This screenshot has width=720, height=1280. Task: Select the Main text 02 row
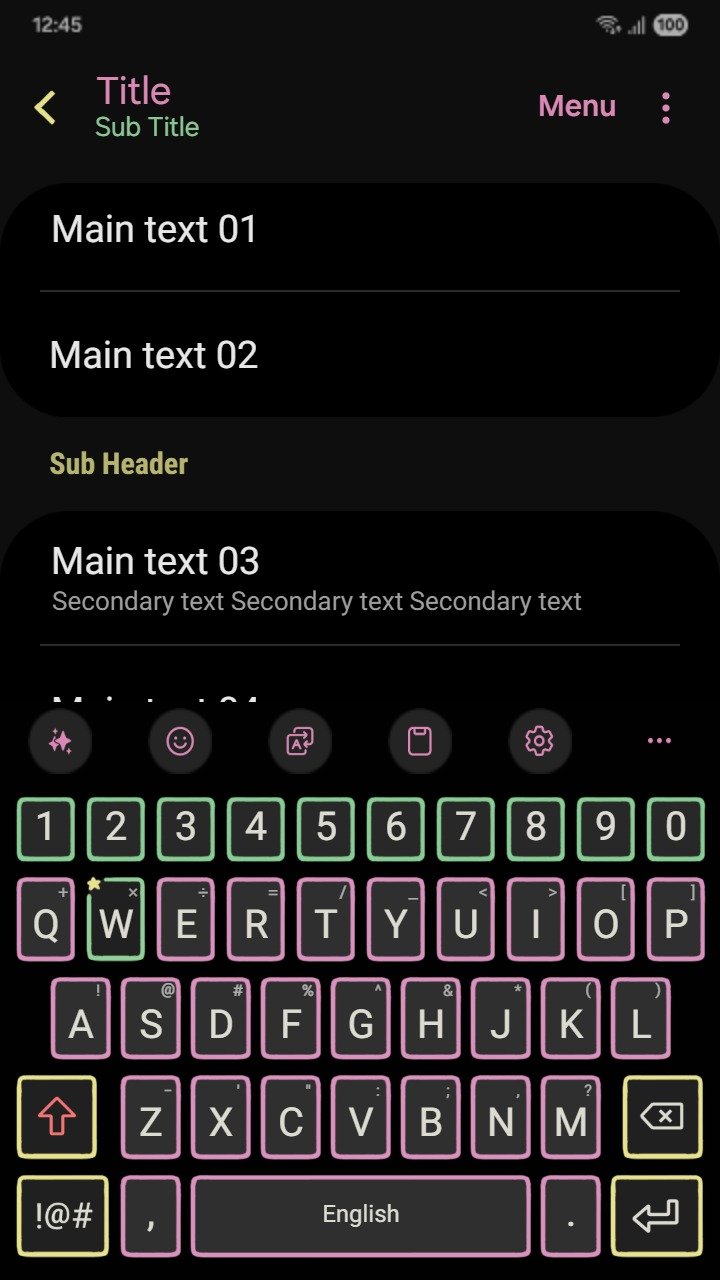360,355
